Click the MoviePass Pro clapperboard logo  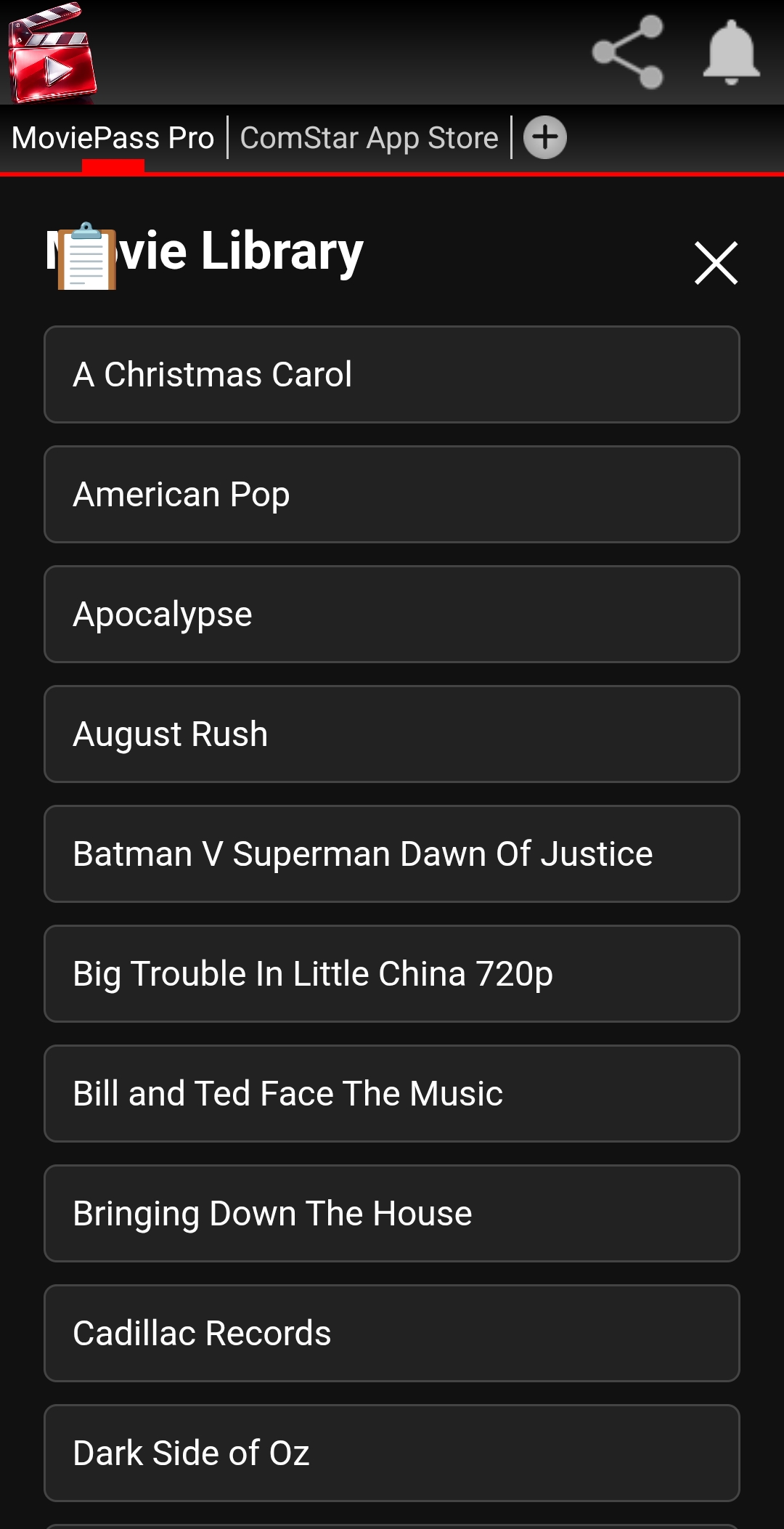[x=52, y=52]
